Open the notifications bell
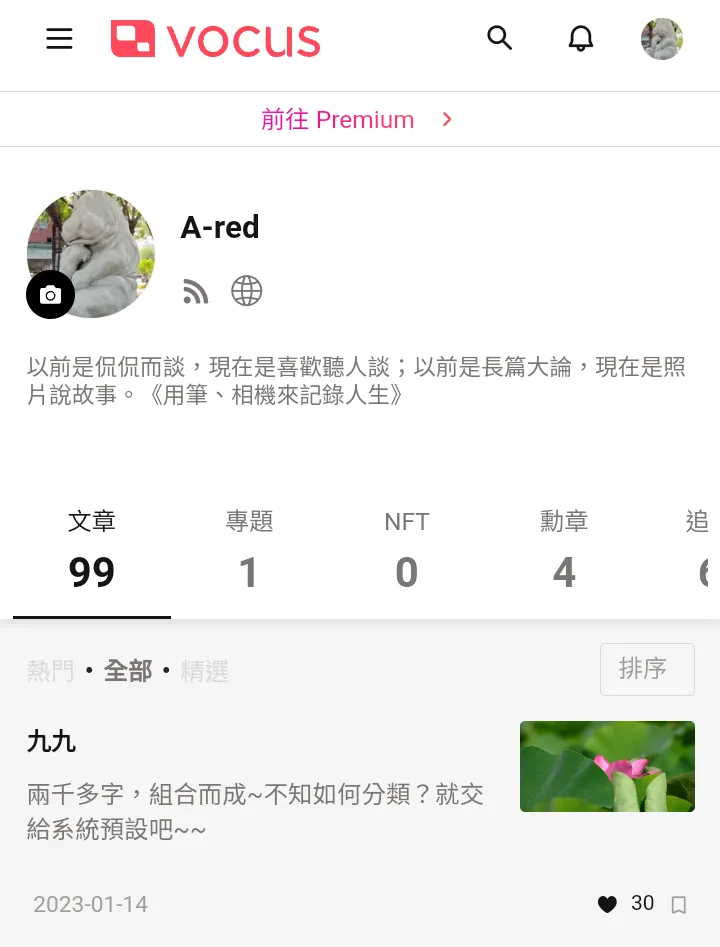 point(580,39)
